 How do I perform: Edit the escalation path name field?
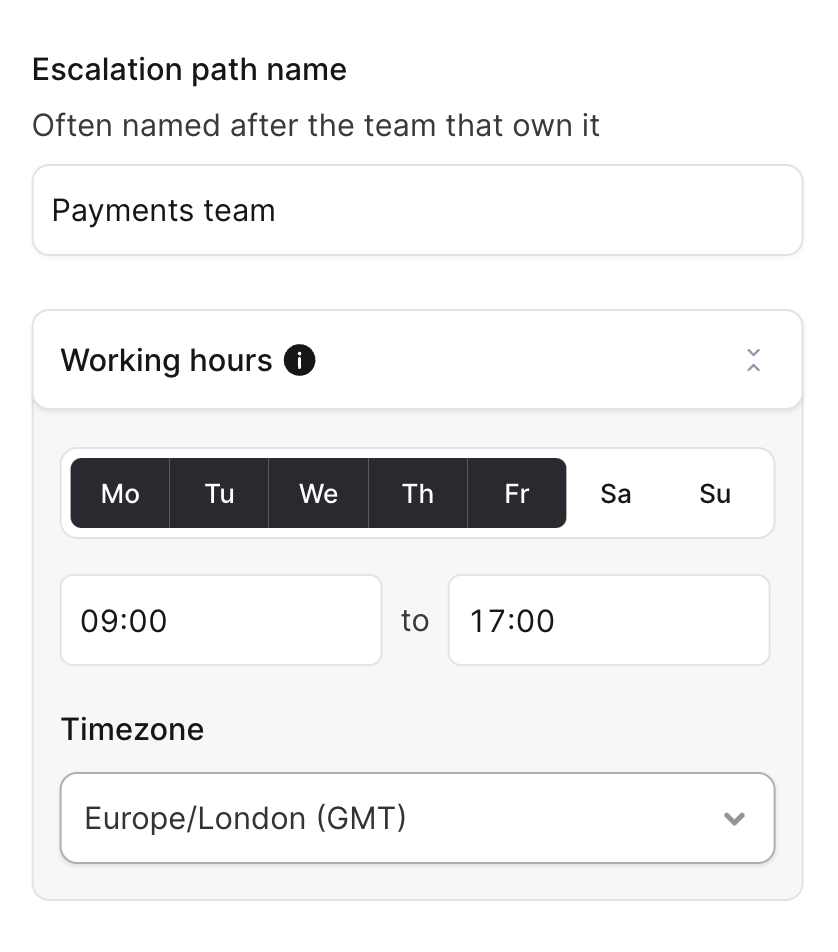pos(417,211)
